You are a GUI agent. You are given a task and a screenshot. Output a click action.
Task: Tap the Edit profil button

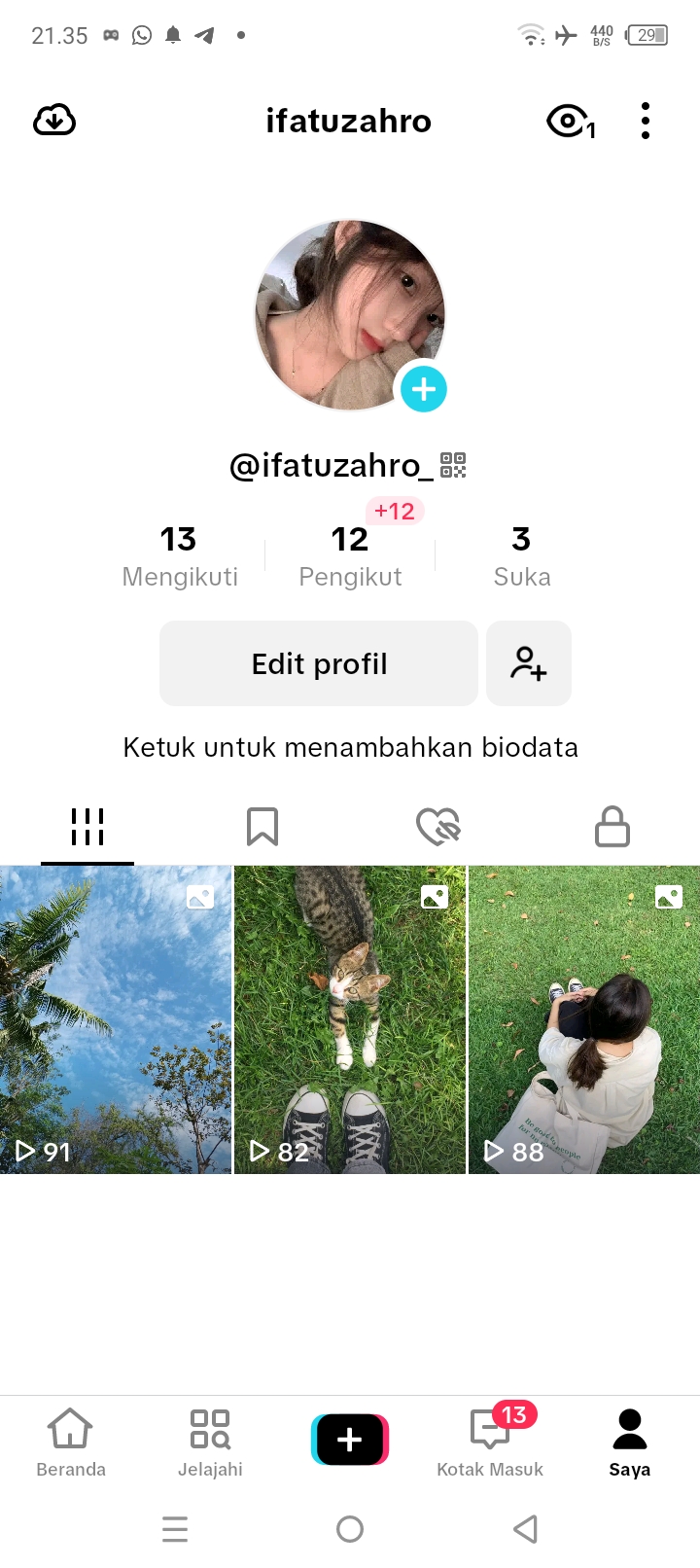tap(319, 663)
